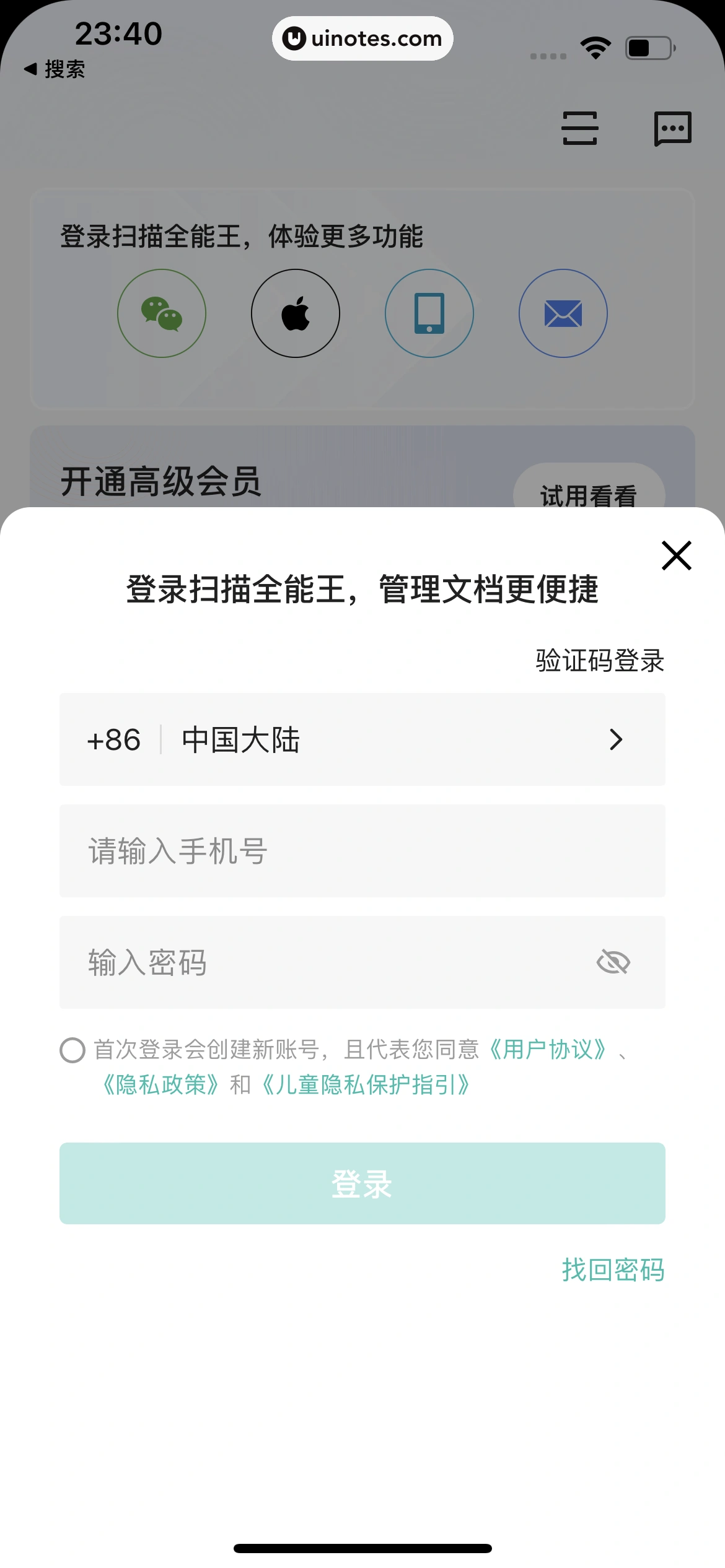Tap the 登录 button
725x1568 pixels.
pos(362,1183)
